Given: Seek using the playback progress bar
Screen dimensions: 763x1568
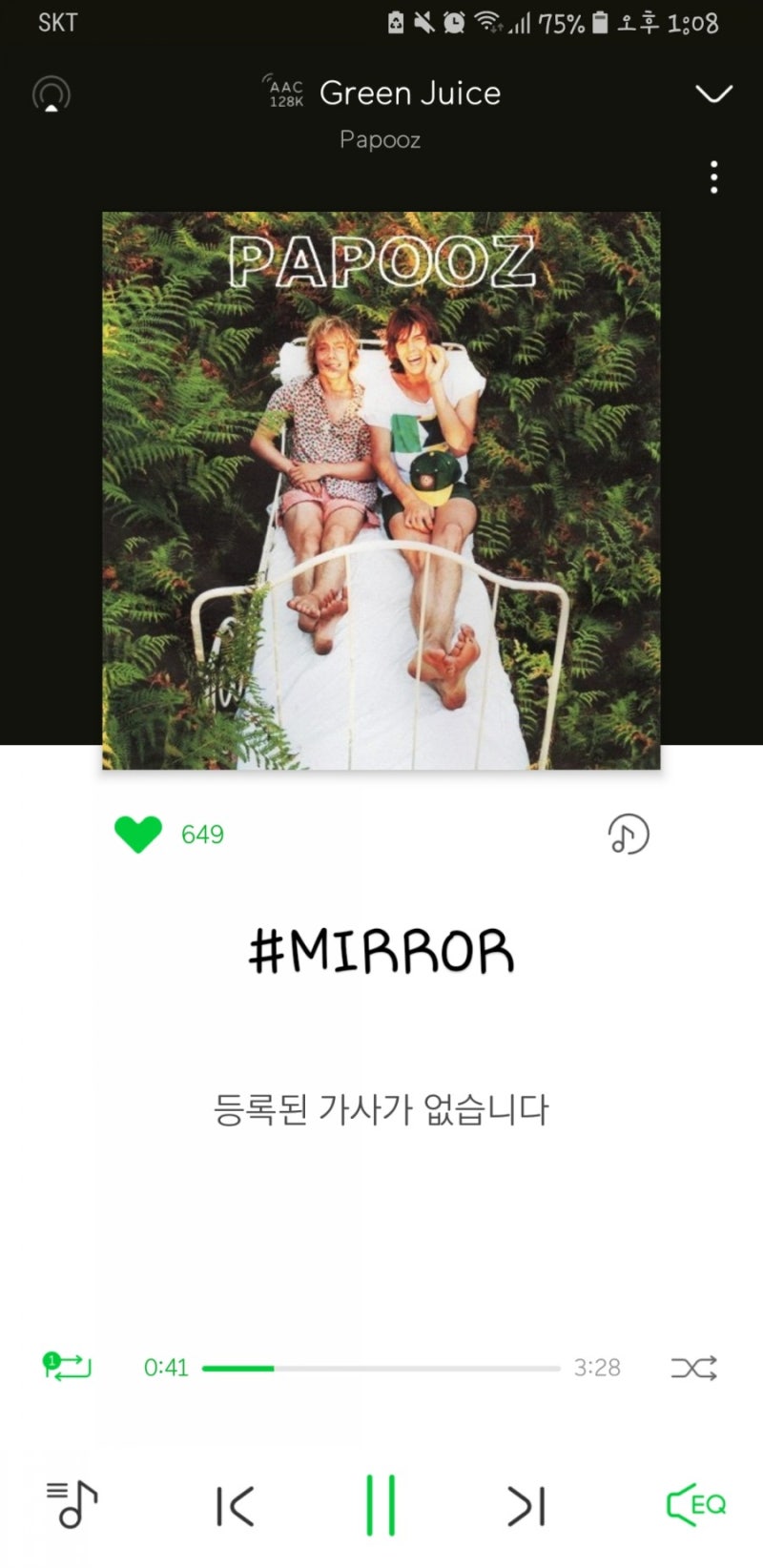Looking at the screenshot, I should pyautogui.click(x=381, y=1368).
